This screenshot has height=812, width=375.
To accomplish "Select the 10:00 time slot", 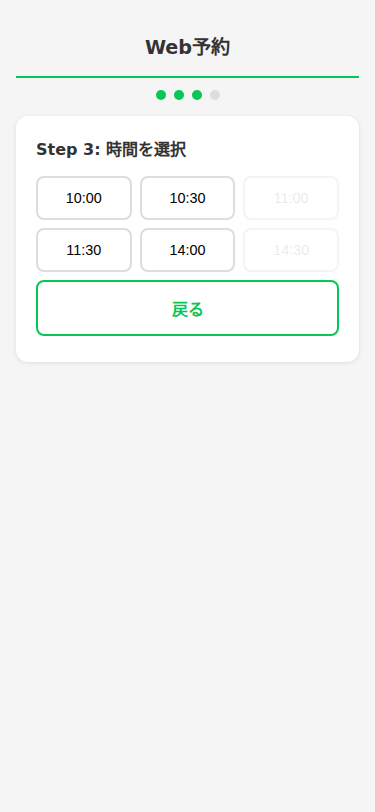I will point(84,198).
